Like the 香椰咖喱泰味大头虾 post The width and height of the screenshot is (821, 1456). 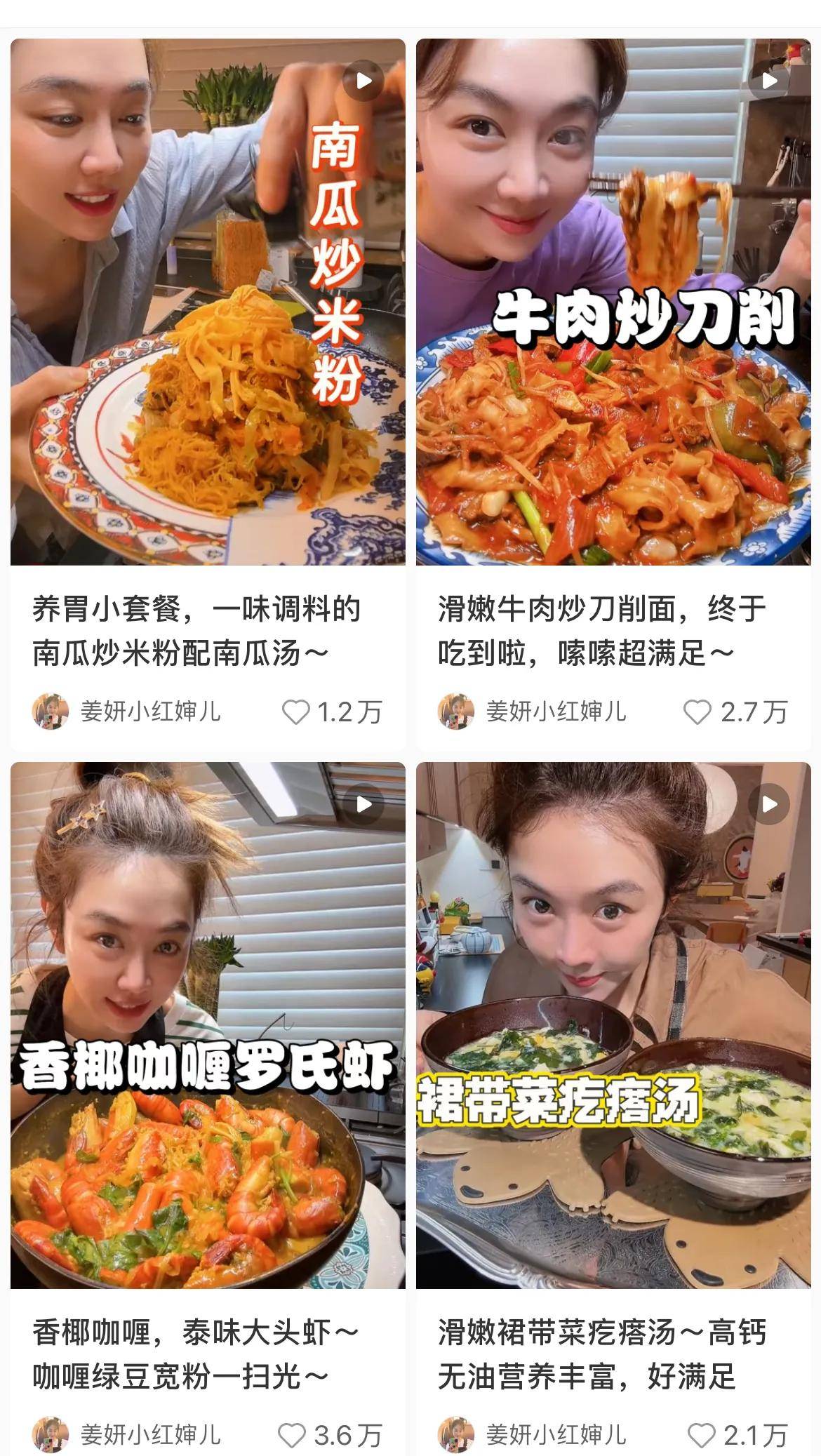[292, 1435]
